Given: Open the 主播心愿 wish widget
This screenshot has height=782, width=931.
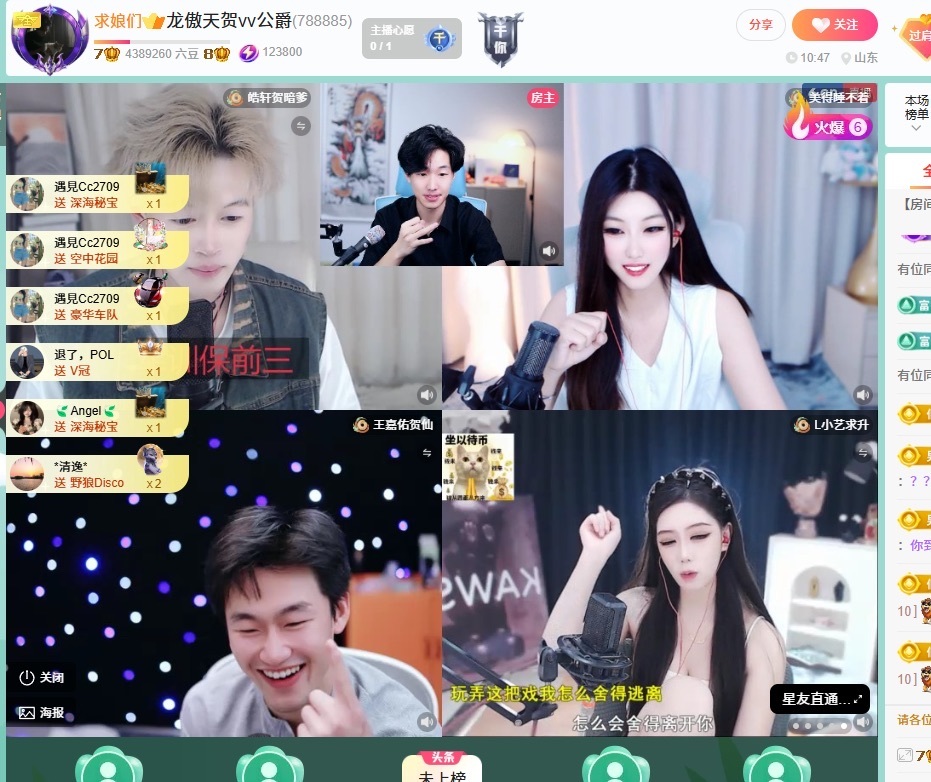Looking at the screenshot, I should pyautogui.click(x=411, y=39).
